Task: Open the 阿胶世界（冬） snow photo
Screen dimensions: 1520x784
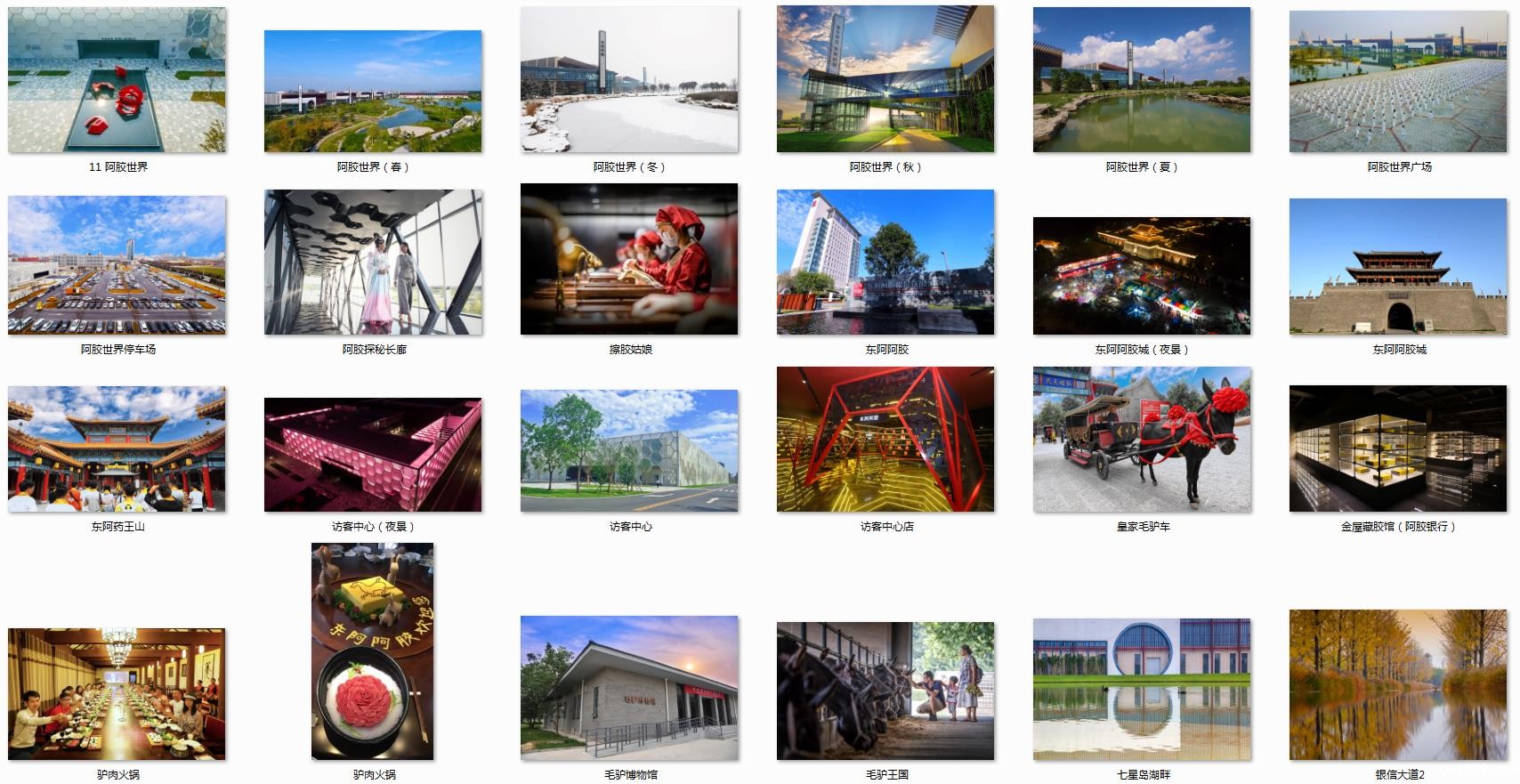Action: [x=629, y=81]
